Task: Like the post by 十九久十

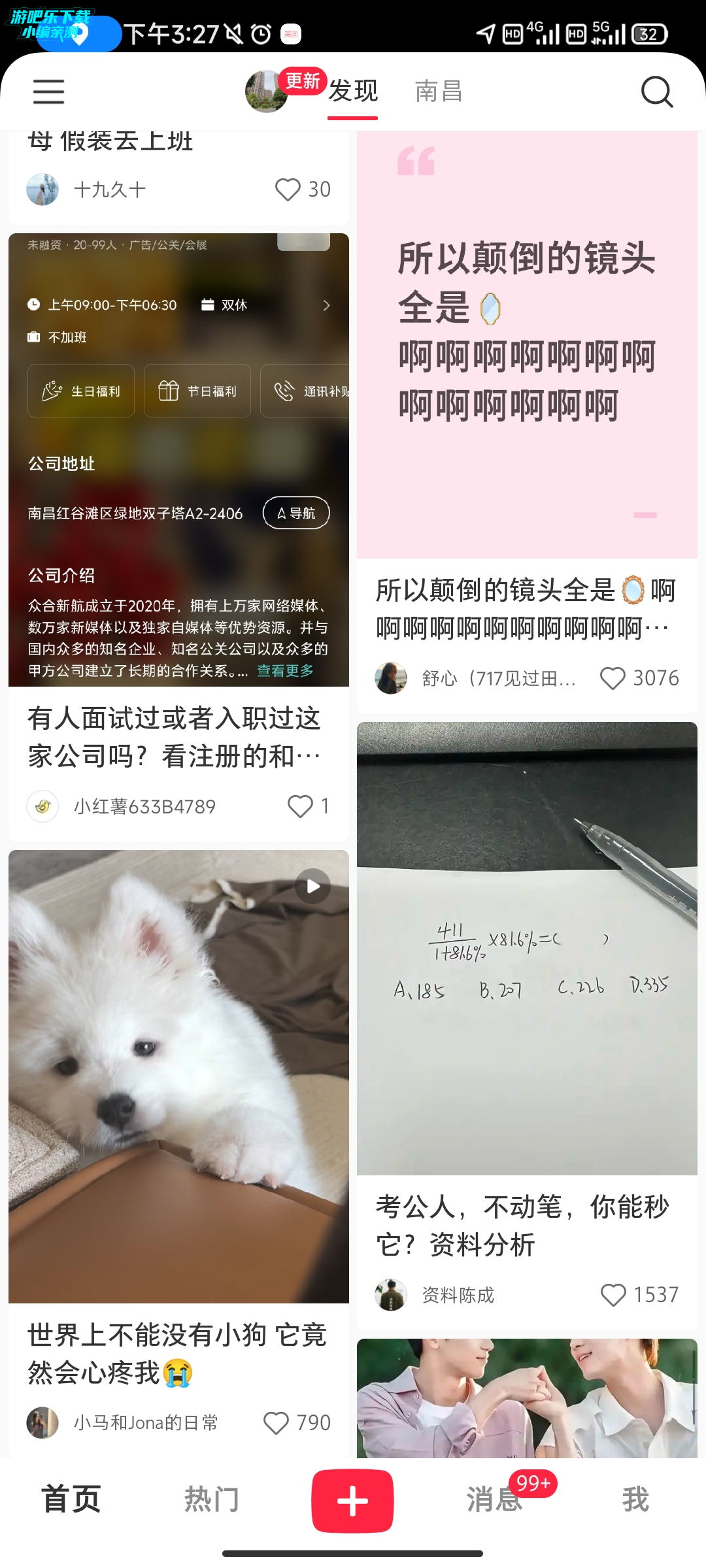Action: [288, 190]
